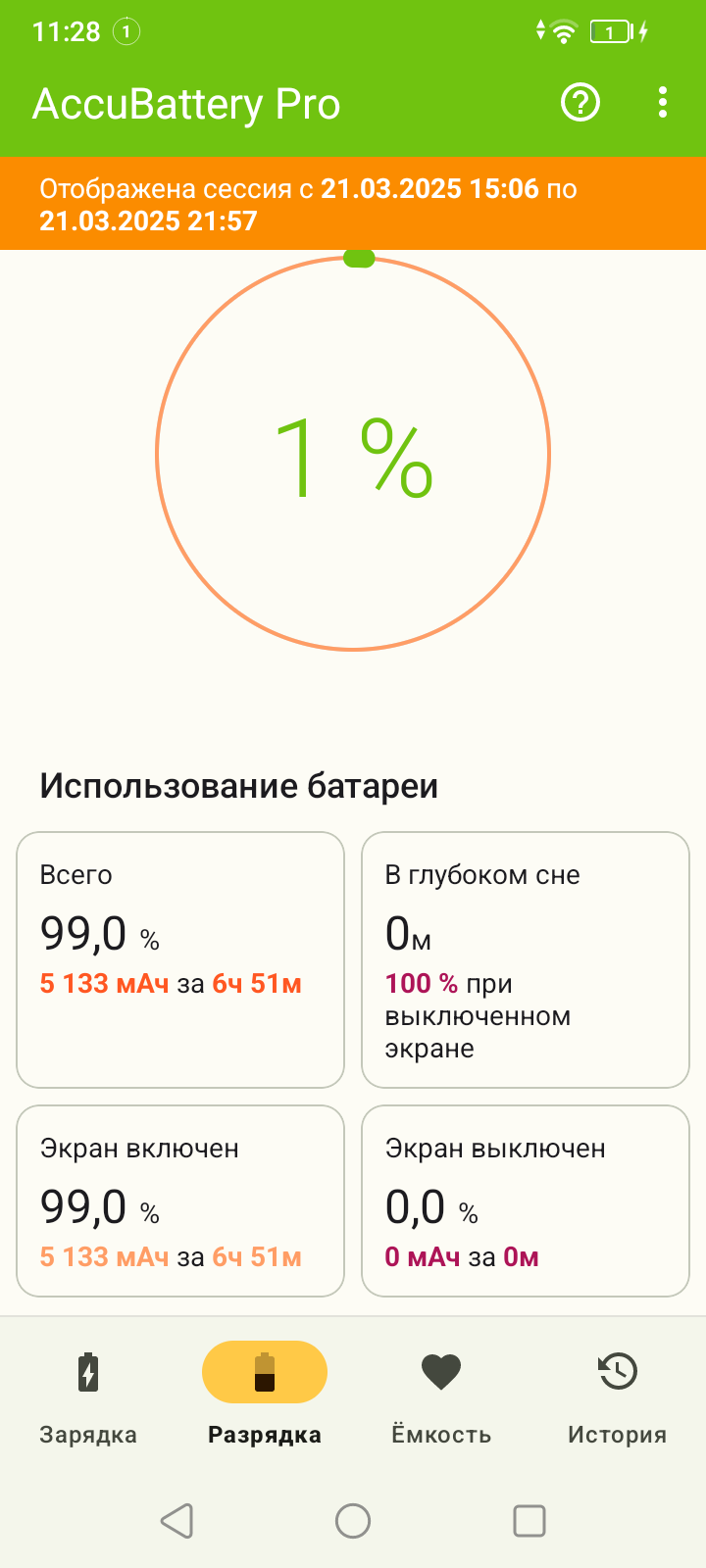The width and height of the screenshot is (706, 1568).
Task: Tap the system back button
Action: 176,1521
